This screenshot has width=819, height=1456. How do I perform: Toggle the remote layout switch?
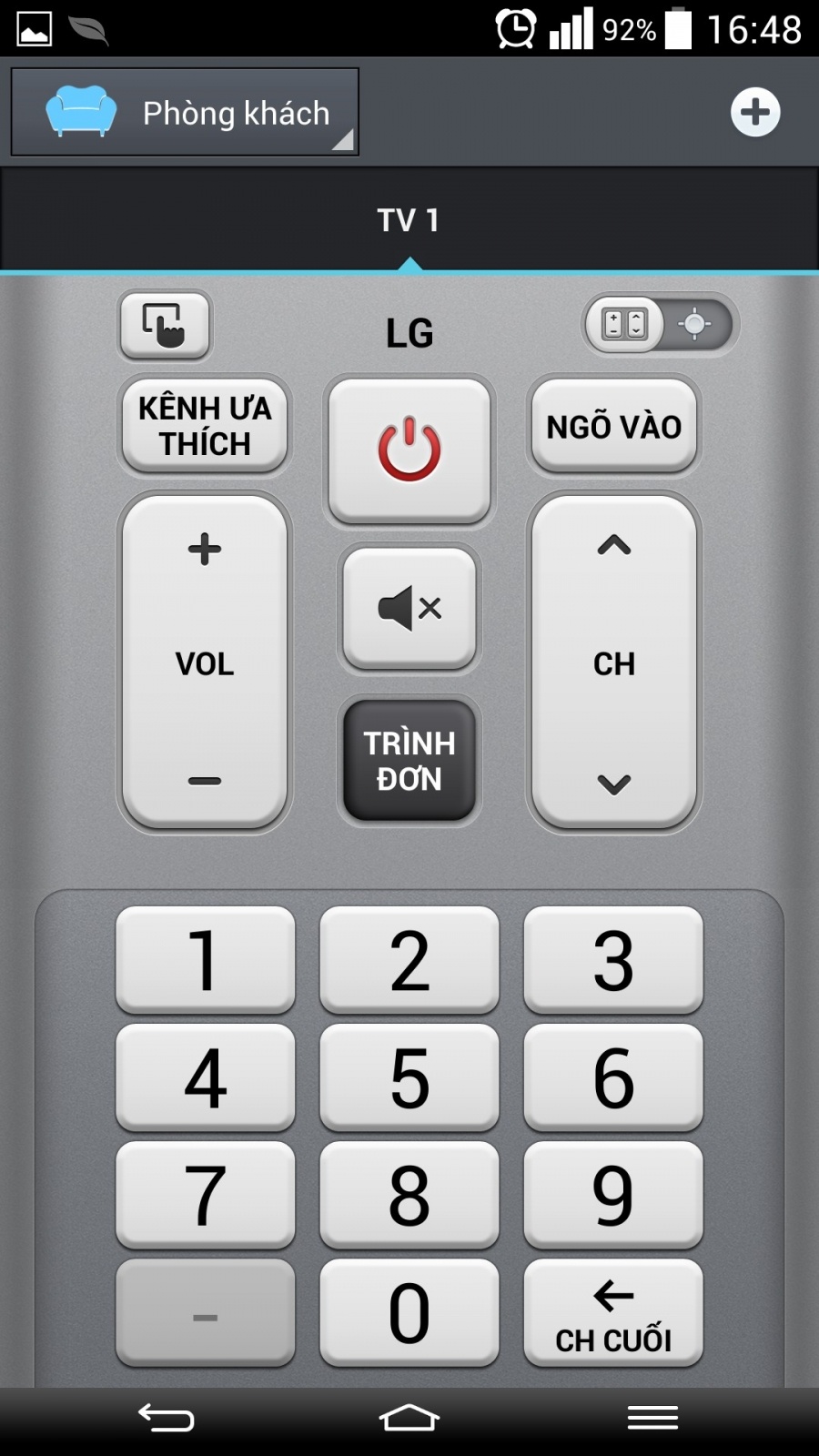point(660,324)
